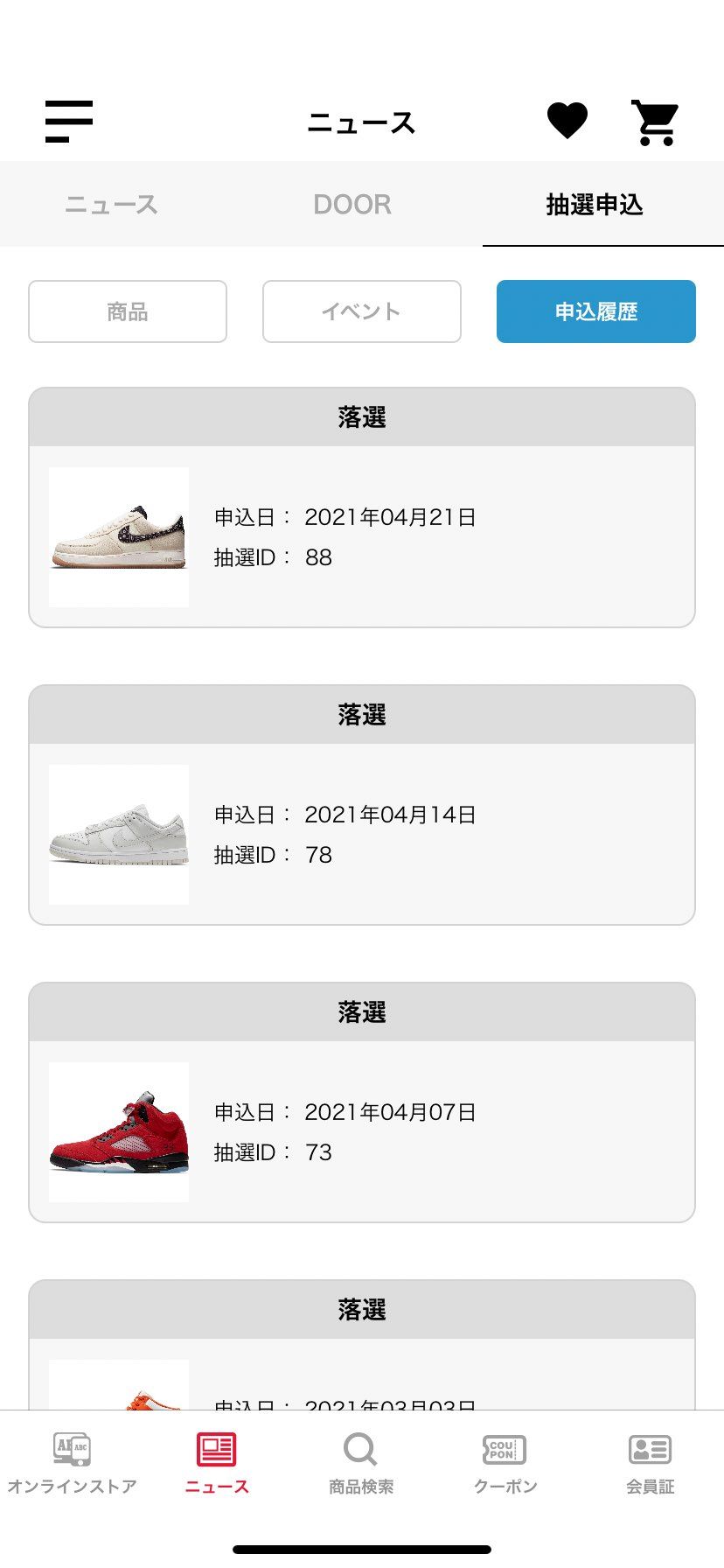This screenshot has width=724, height=1568.
Task: Open the favorites heart icon
Action: point(568,120)
